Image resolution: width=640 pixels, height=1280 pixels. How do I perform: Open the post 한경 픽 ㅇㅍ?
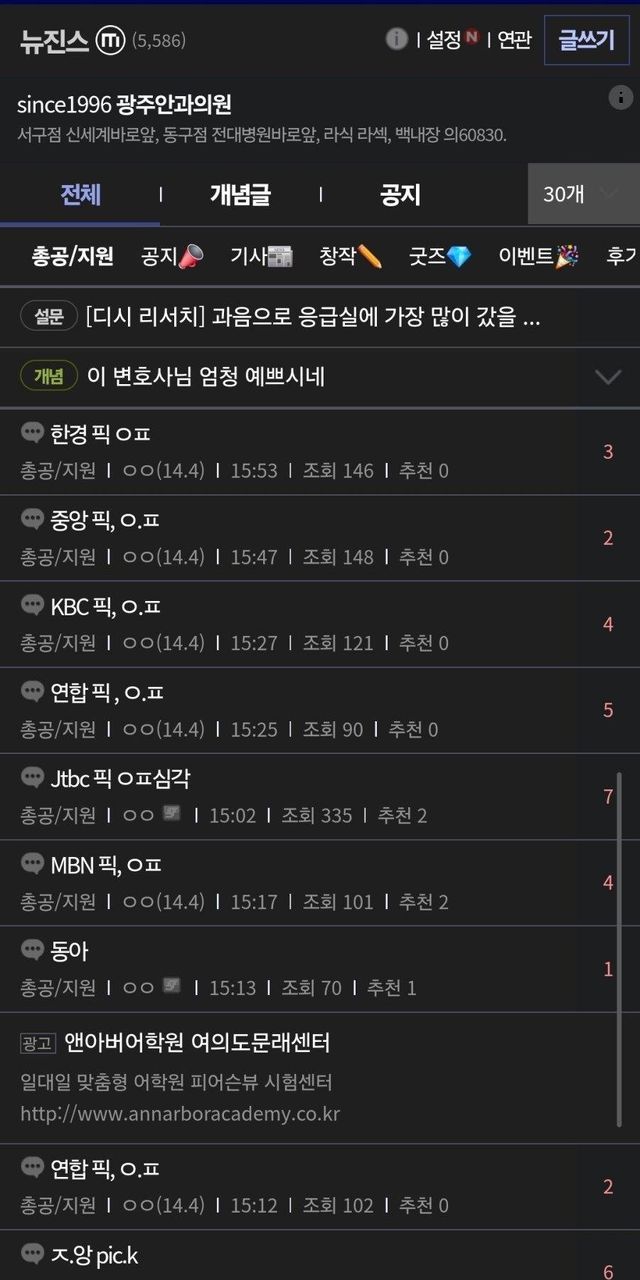click(x=100, y=434)
